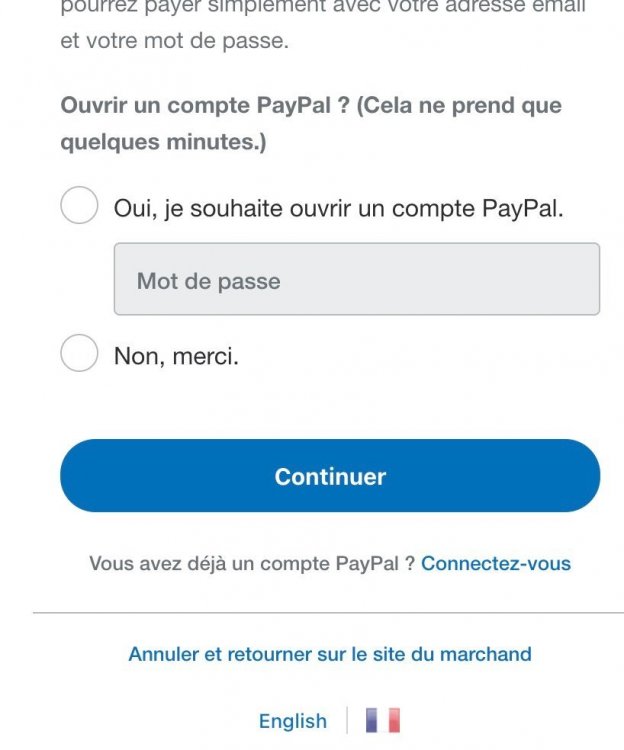Image resolution: width=624 pixels, height=750 pixels.
Task: Tap the French flag country selector
Action: pyautogui.click(x=382, y=720)
